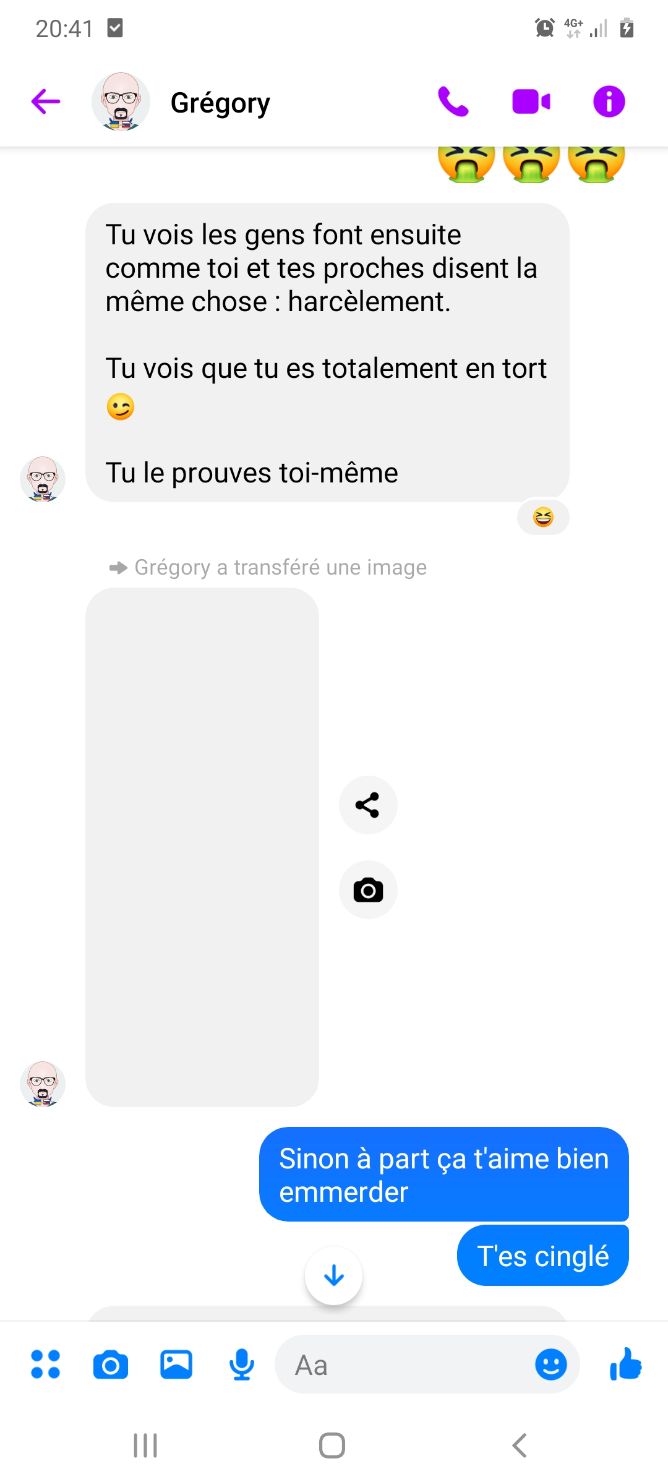668x1484 pixels.
Task: Start a video call with Grégory
Action: click(x=531, y=101)
